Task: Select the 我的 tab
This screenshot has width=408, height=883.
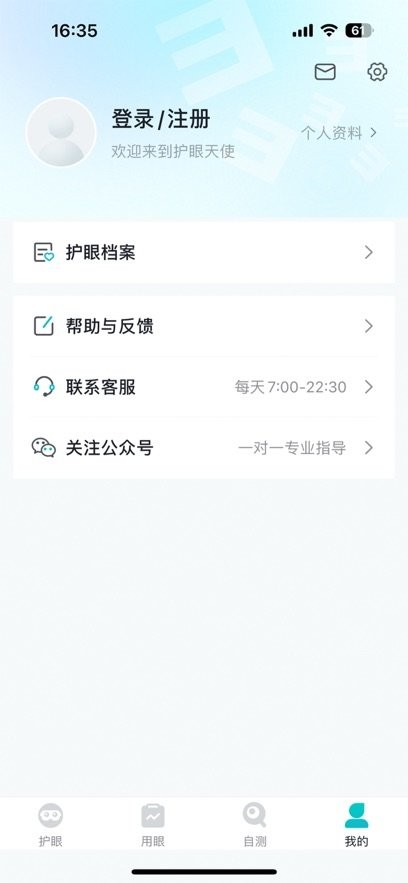Action: [x=356, y=826]
